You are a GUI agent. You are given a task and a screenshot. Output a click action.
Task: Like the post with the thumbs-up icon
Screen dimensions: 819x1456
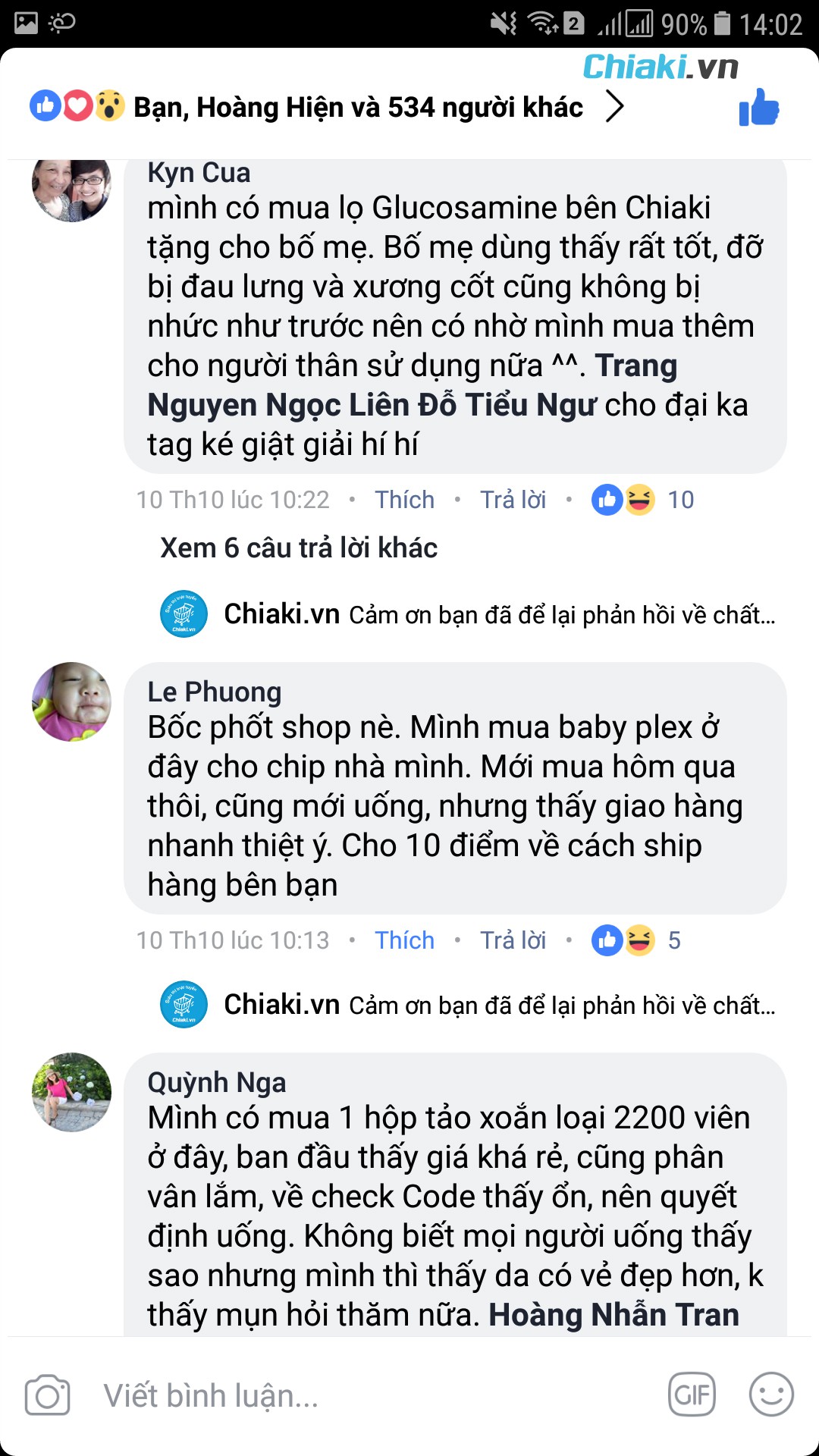[759, 108]
